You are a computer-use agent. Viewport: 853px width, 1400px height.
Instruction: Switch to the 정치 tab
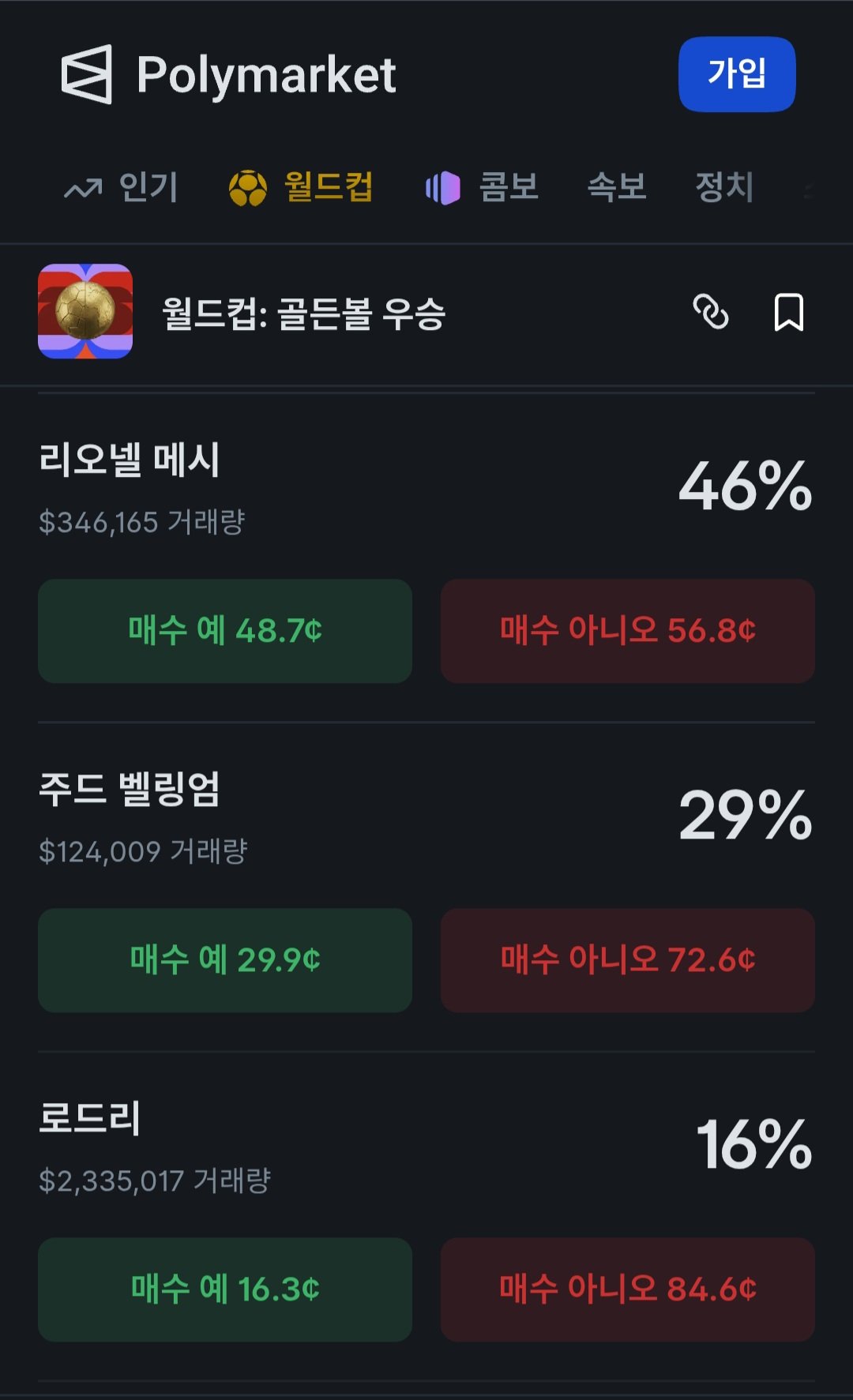coord(724,188)
